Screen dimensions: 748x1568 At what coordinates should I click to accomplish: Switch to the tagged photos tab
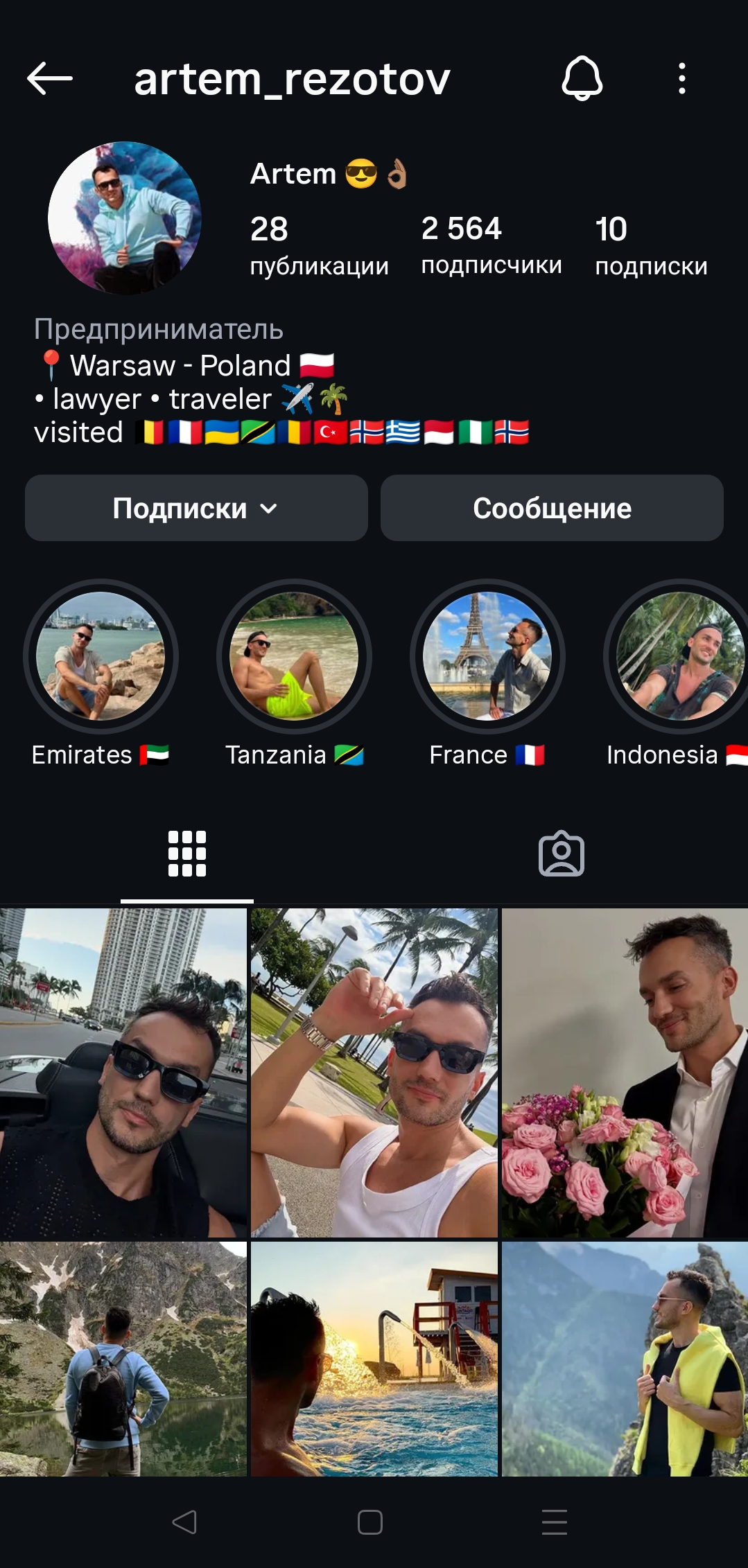(562, 854)
